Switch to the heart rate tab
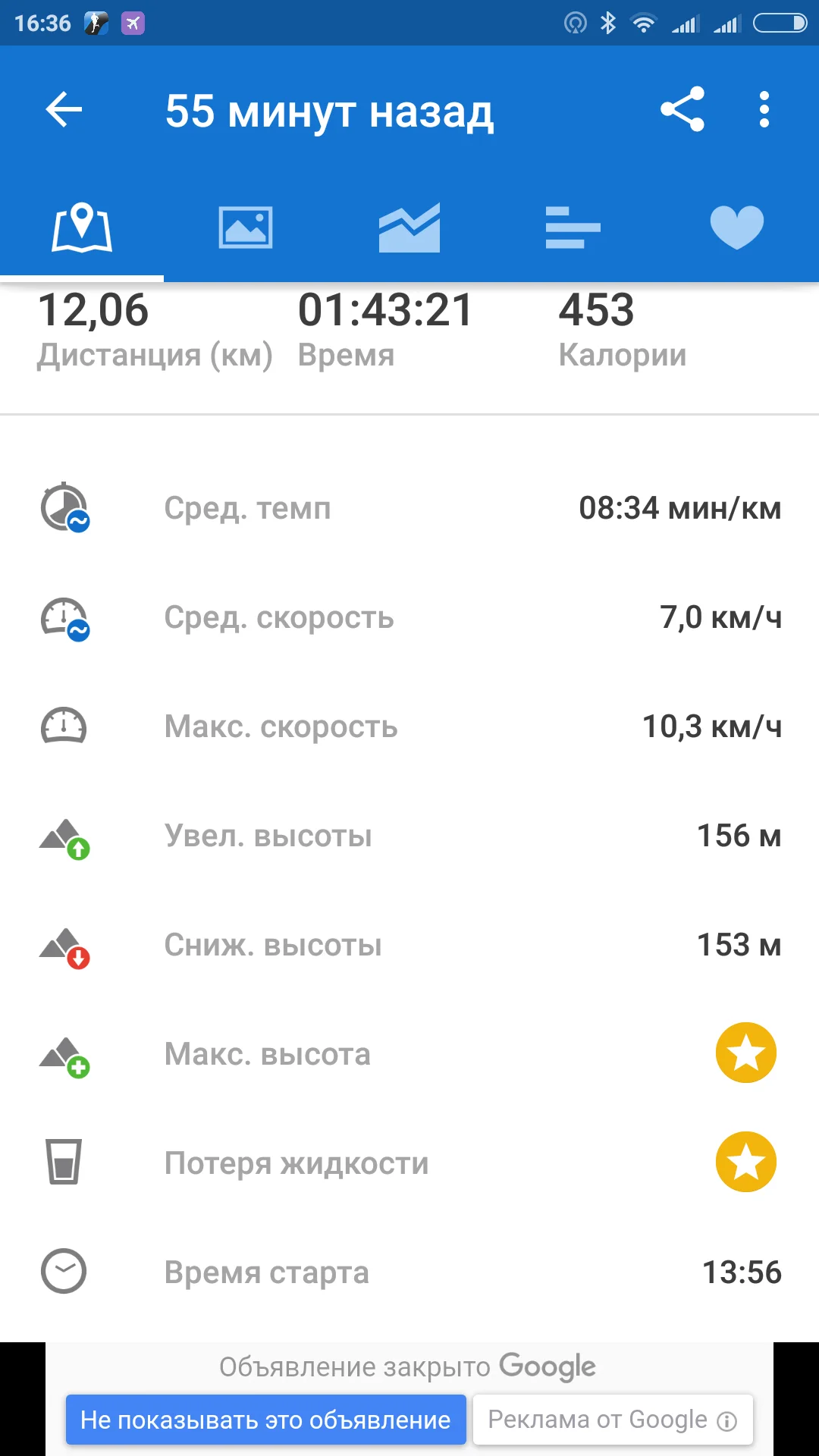Image resolution: width=819 pixels, height=1456 pixels. 736,227
